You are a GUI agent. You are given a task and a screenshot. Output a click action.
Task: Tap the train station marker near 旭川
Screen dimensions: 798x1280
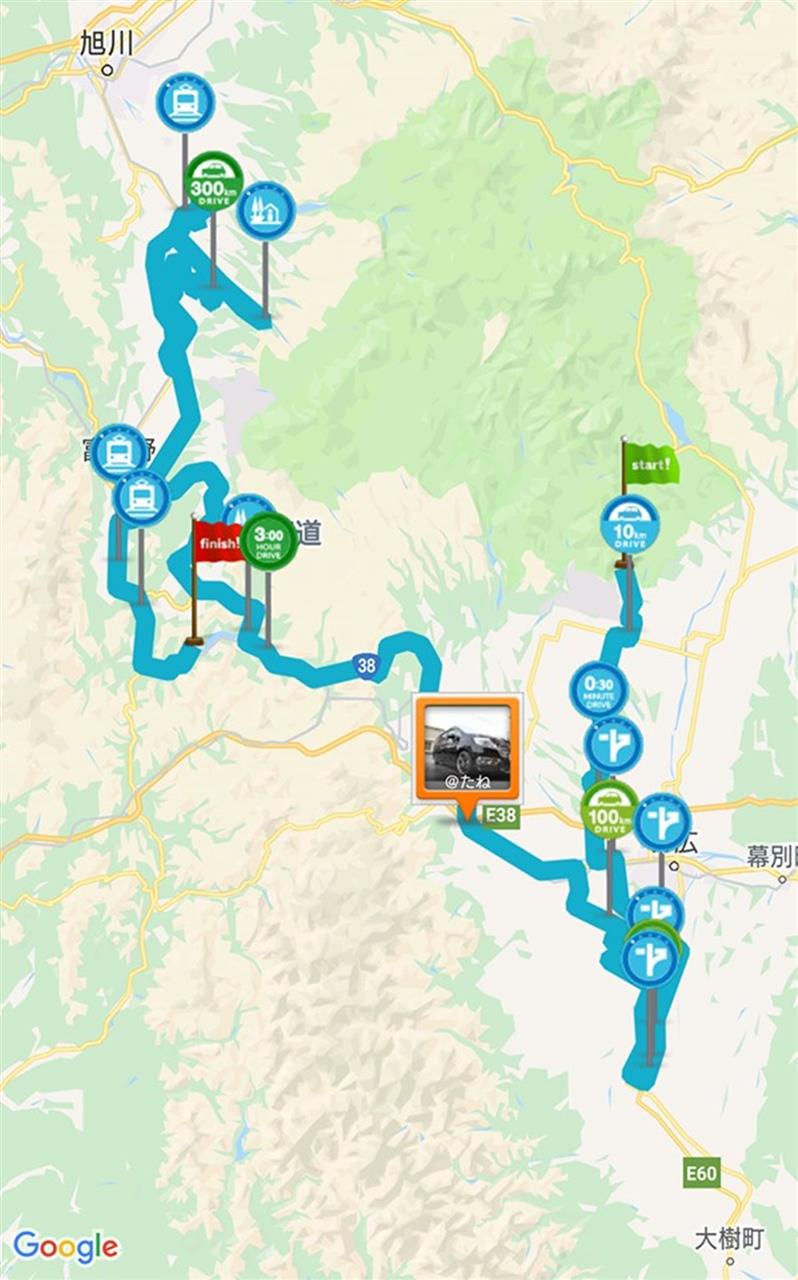[185, 102]
